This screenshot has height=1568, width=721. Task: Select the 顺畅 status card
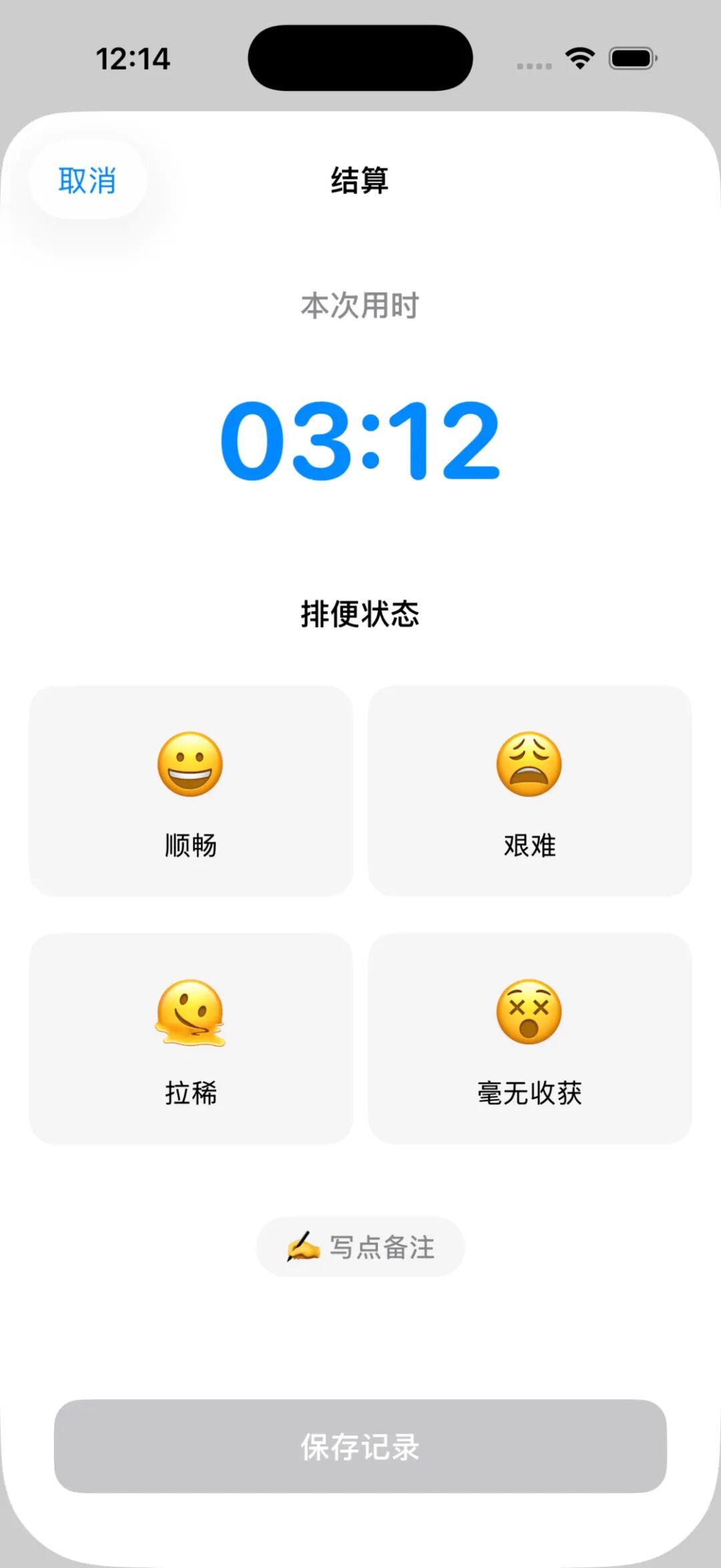tap(191, 791)
